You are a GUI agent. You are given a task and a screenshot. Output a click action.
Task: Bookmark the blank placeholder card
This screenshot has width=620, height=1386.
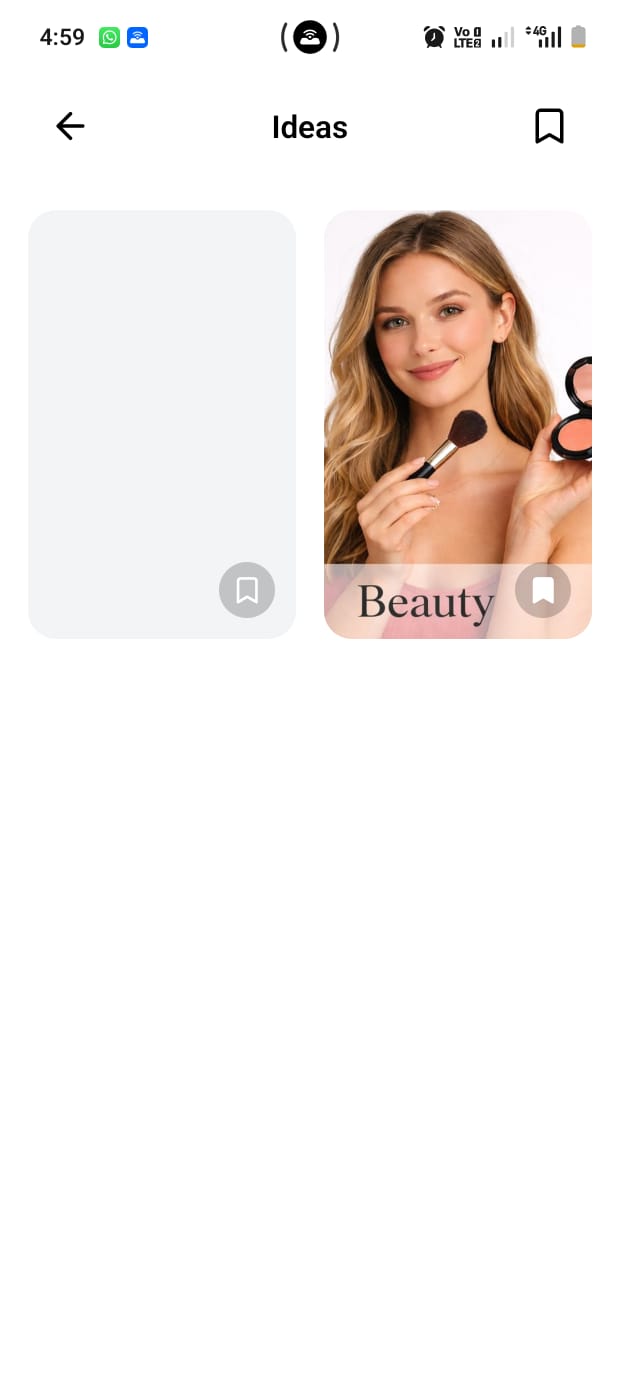(247, 590)
